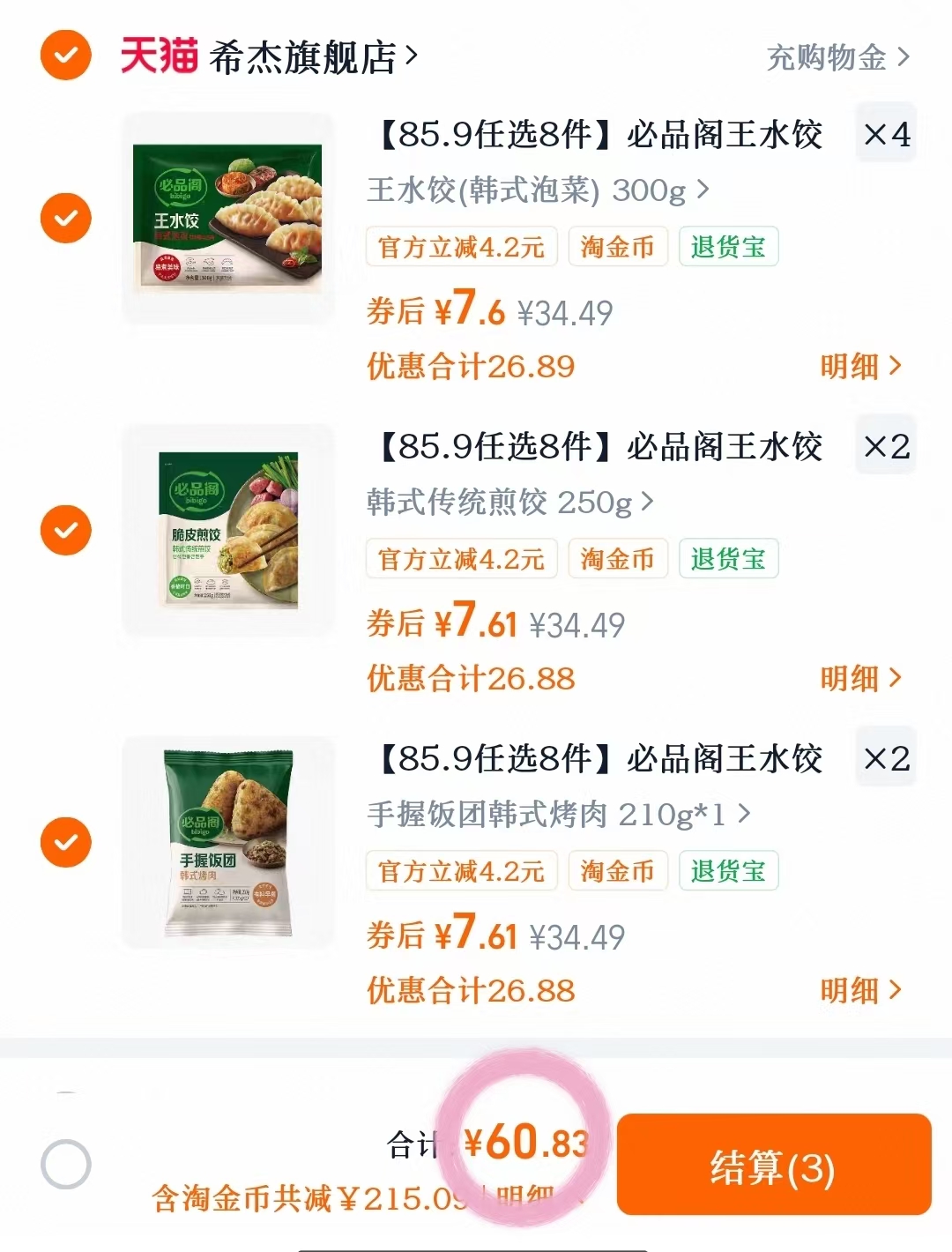Open the 充购物金 page

[x=829, y=55]
